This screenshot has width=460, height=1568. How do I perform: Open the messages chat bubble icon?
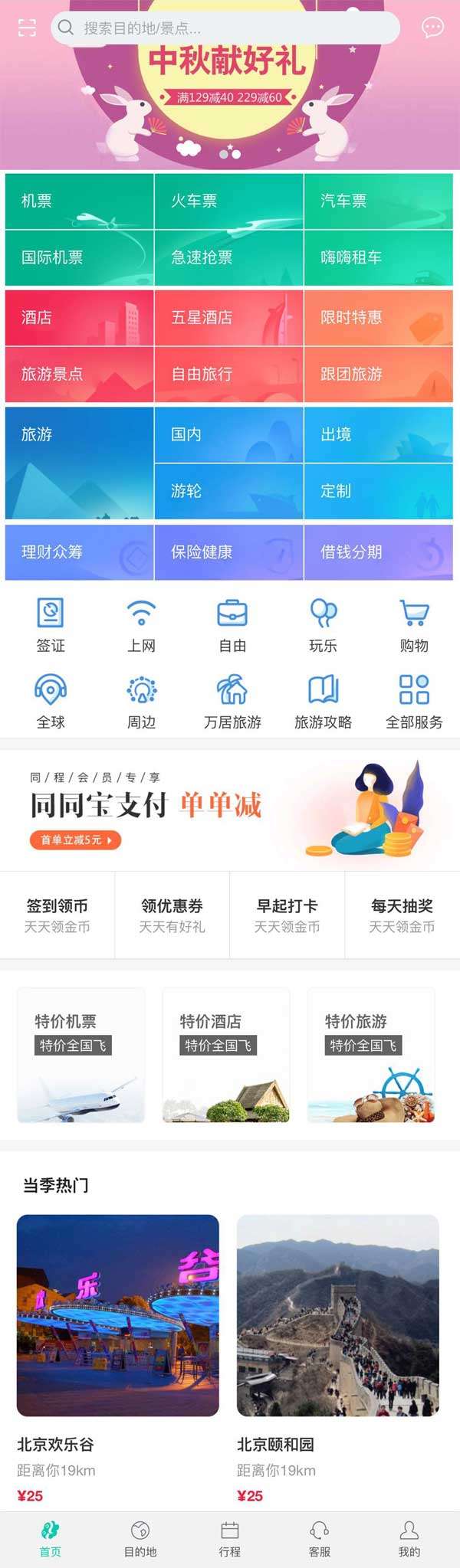pos(432,28)
